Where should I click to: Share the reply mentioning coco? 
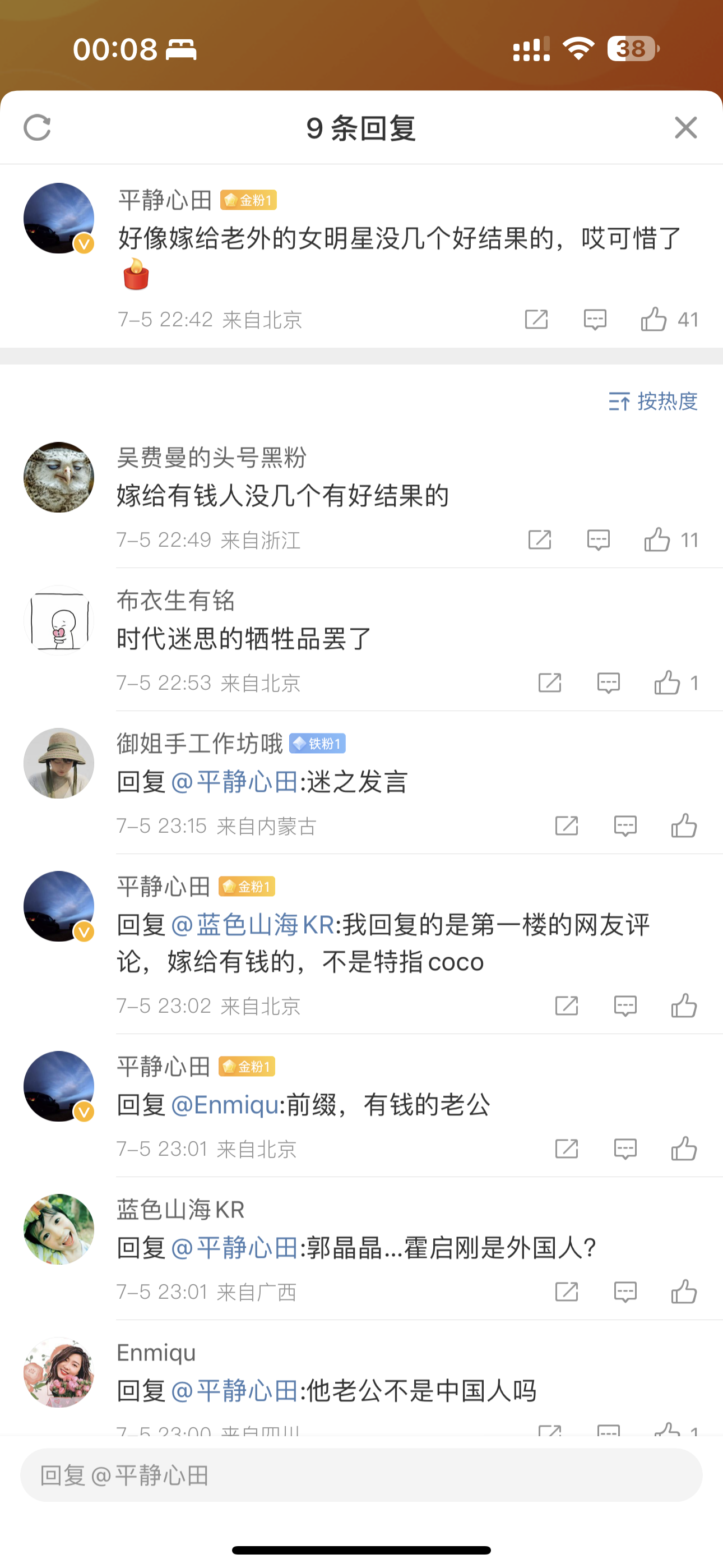point(566,1006)
